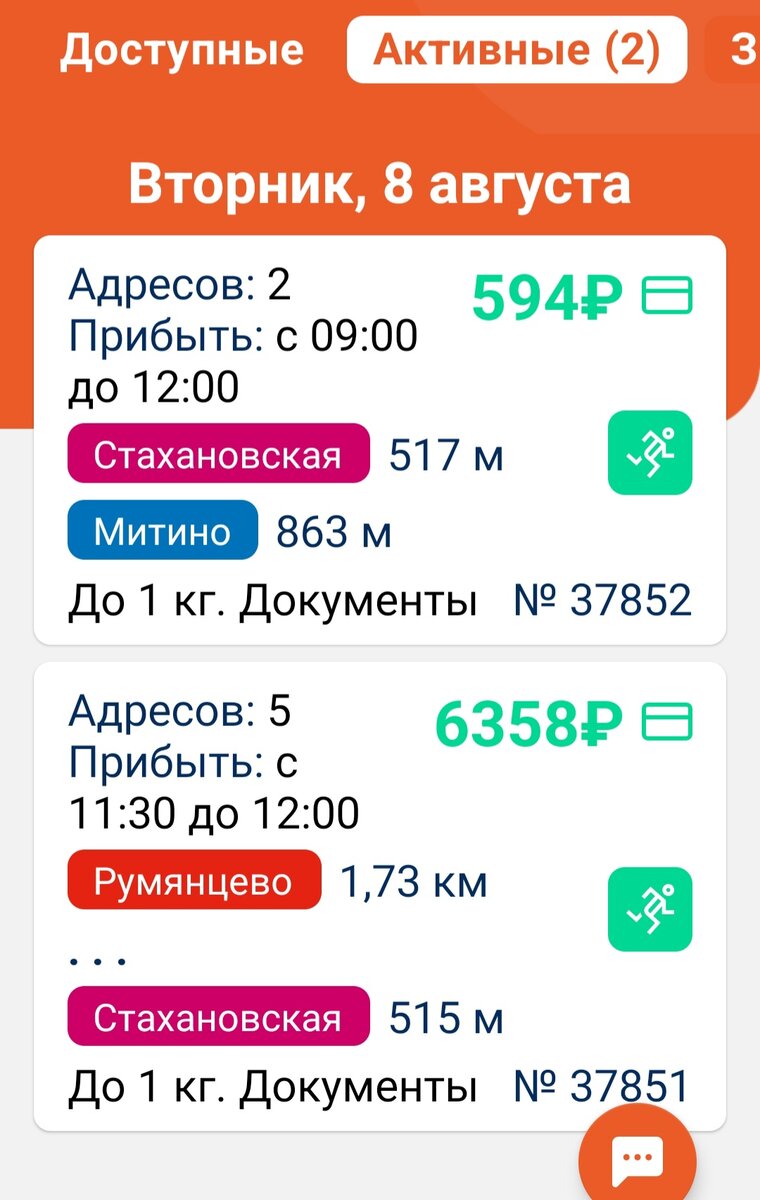Tap the running courier icon on order 37852
The height and width of the screenshot is (1200, 760).
(650, 452)
